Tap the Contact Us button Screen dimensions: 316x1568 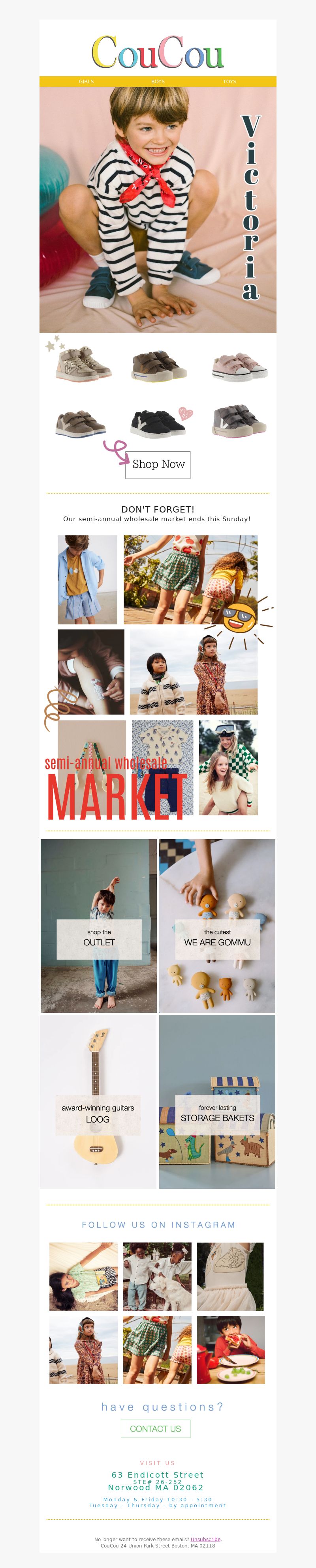tap(155, 1428)
